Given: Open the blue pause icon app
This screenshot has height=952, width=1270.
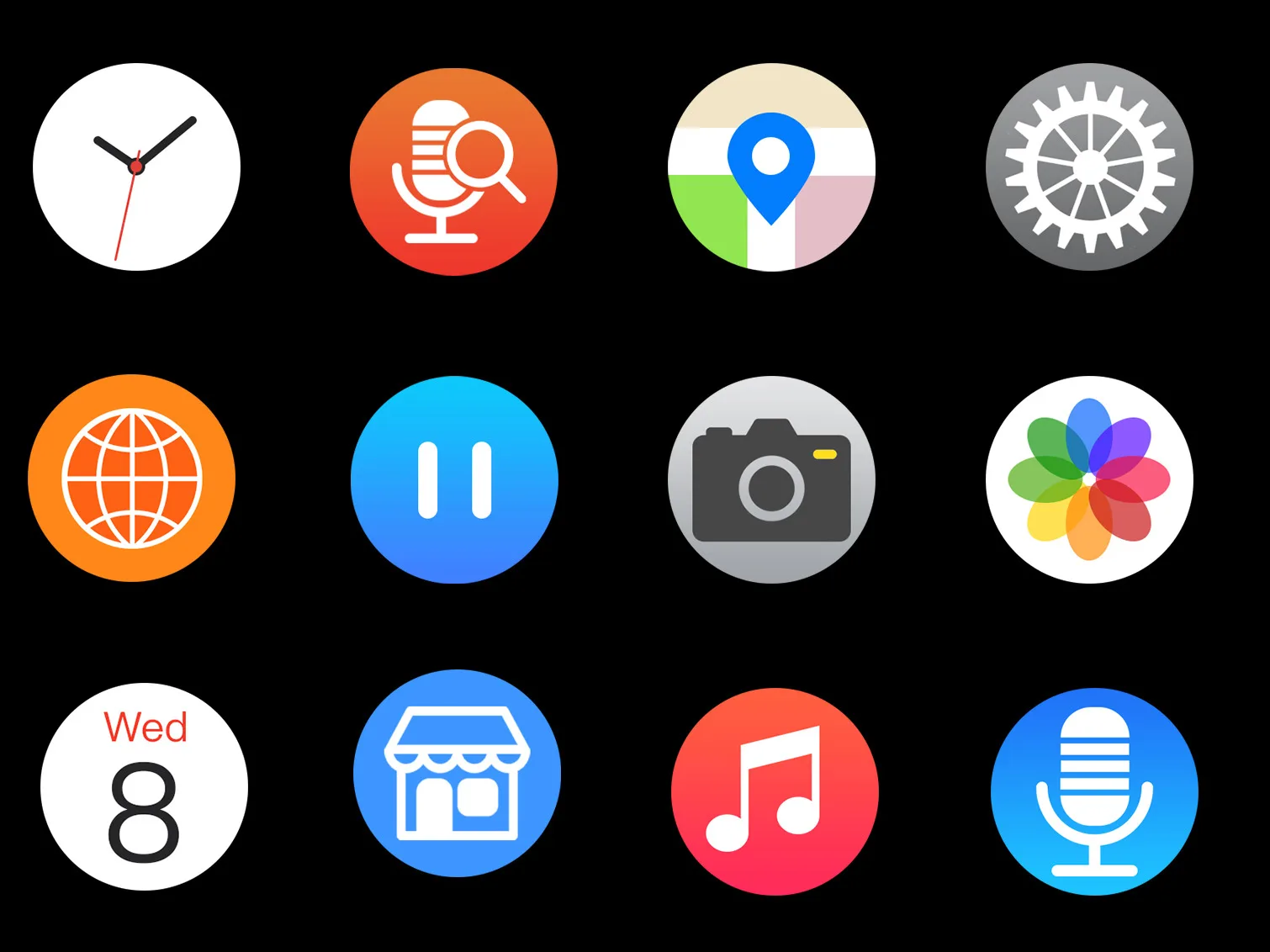Looking at the screenshot, I should point(454,479).
